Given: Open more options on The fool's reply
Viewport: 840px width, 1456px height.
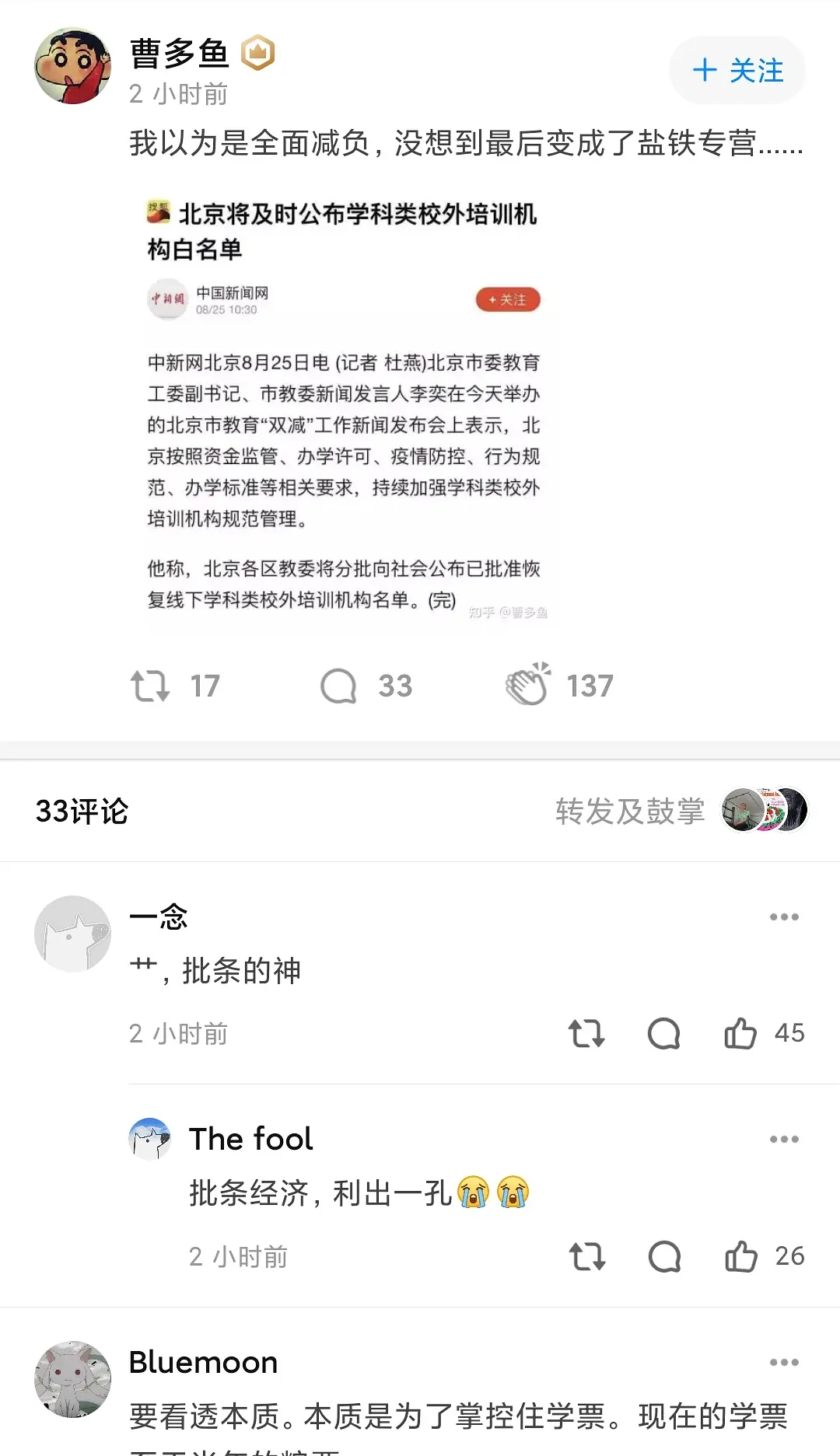Looking at the screenshot, I should (x=783, y=1140).
